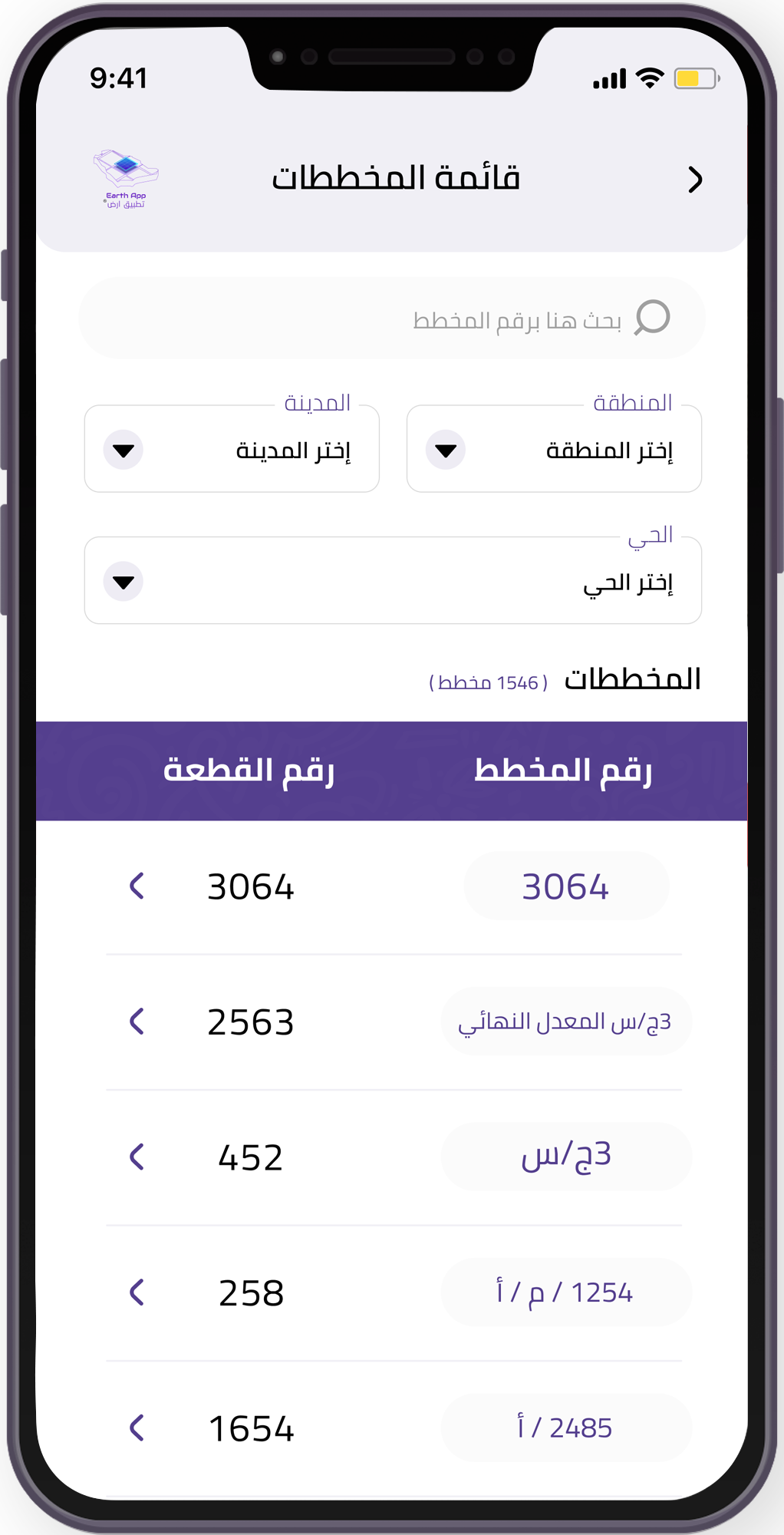Open the row with plot number 258

click(x=394, y=1292)
